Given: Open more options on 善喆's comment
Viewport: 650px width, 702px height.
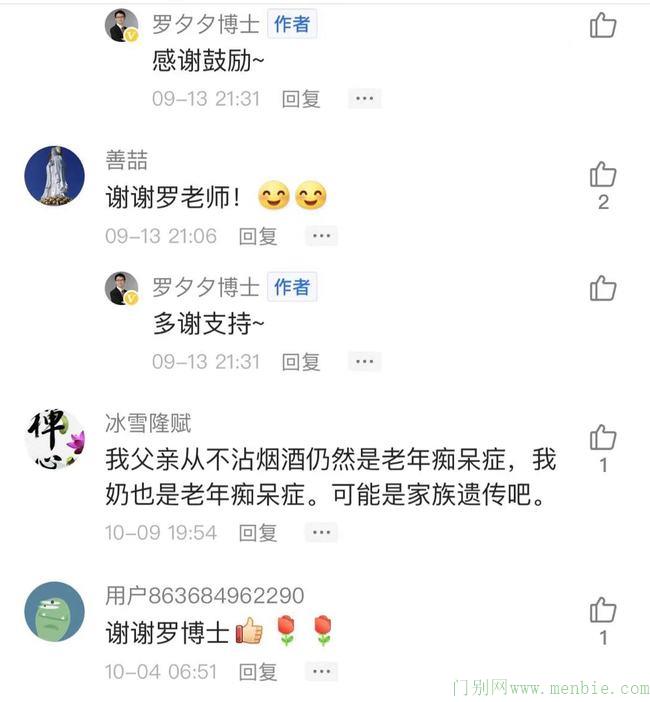Looking at the screenshot, I should [320, 236].
